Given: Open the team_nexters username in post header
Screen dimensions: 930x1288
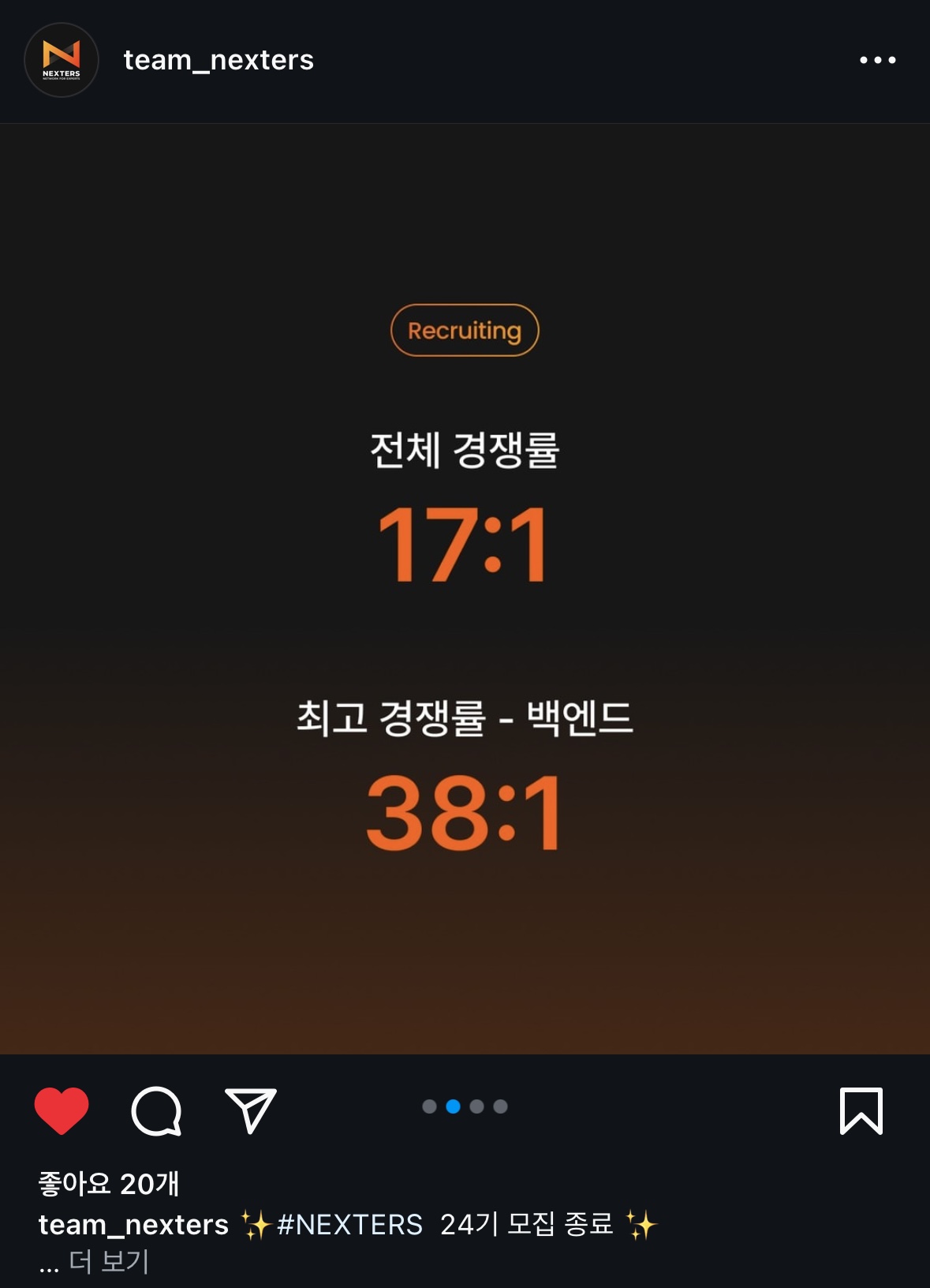Looking at the screenshot, I should pos(218,60).
